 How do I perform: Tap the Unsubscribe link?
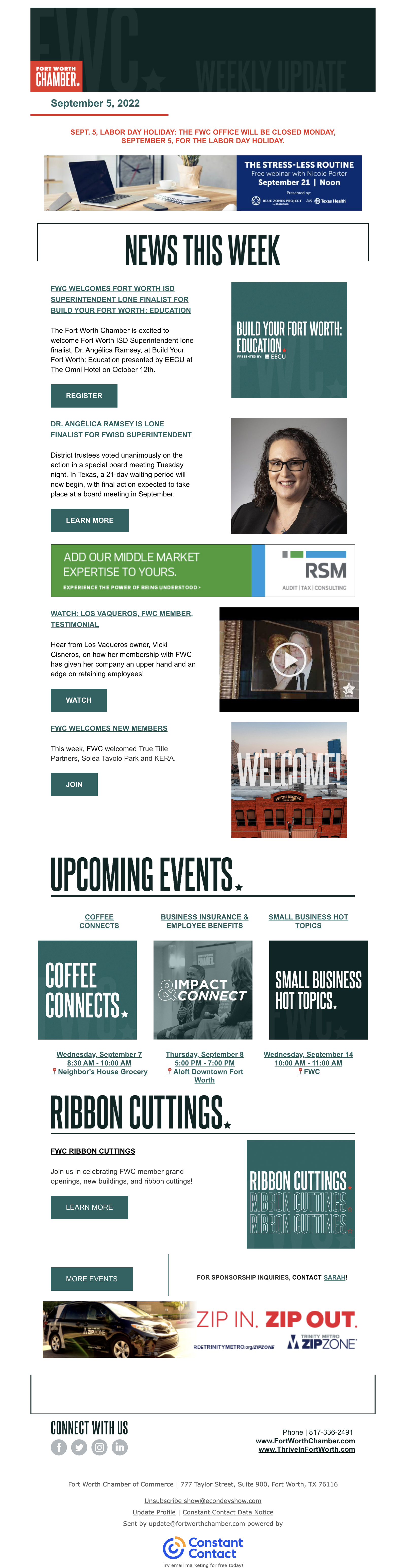tap(203, 1501)
